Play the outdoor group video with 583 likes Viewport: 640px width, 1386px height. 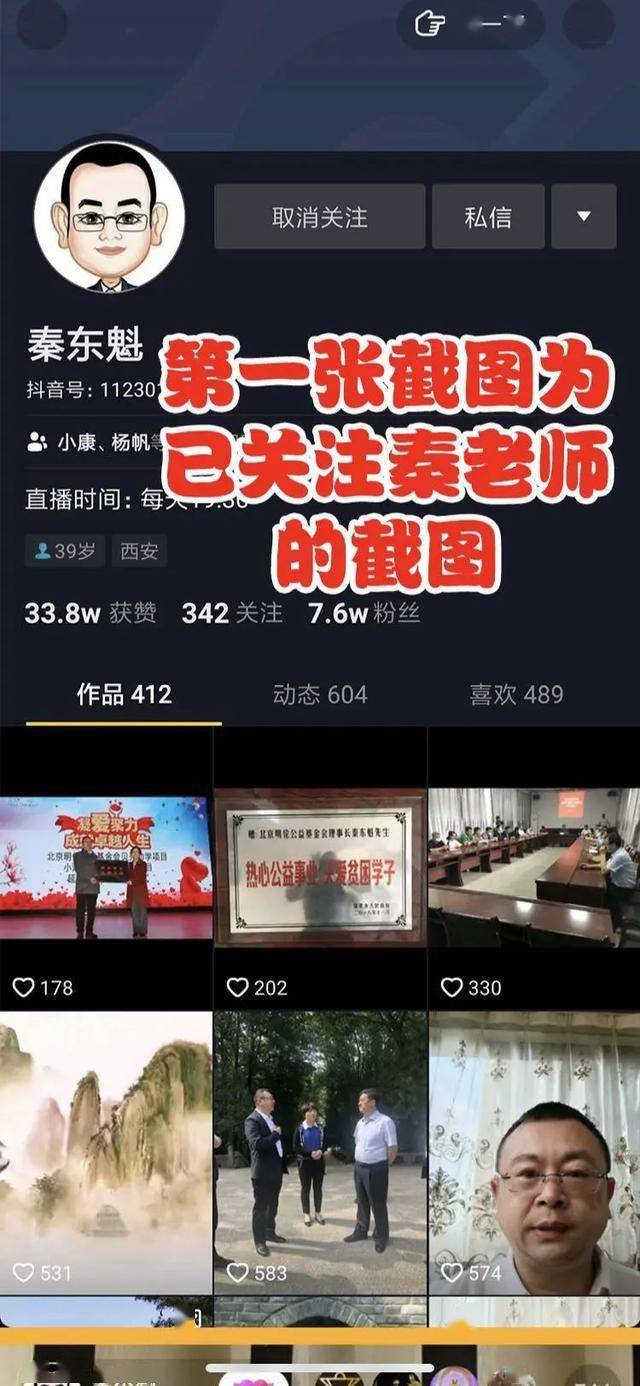pos(320,1150)
